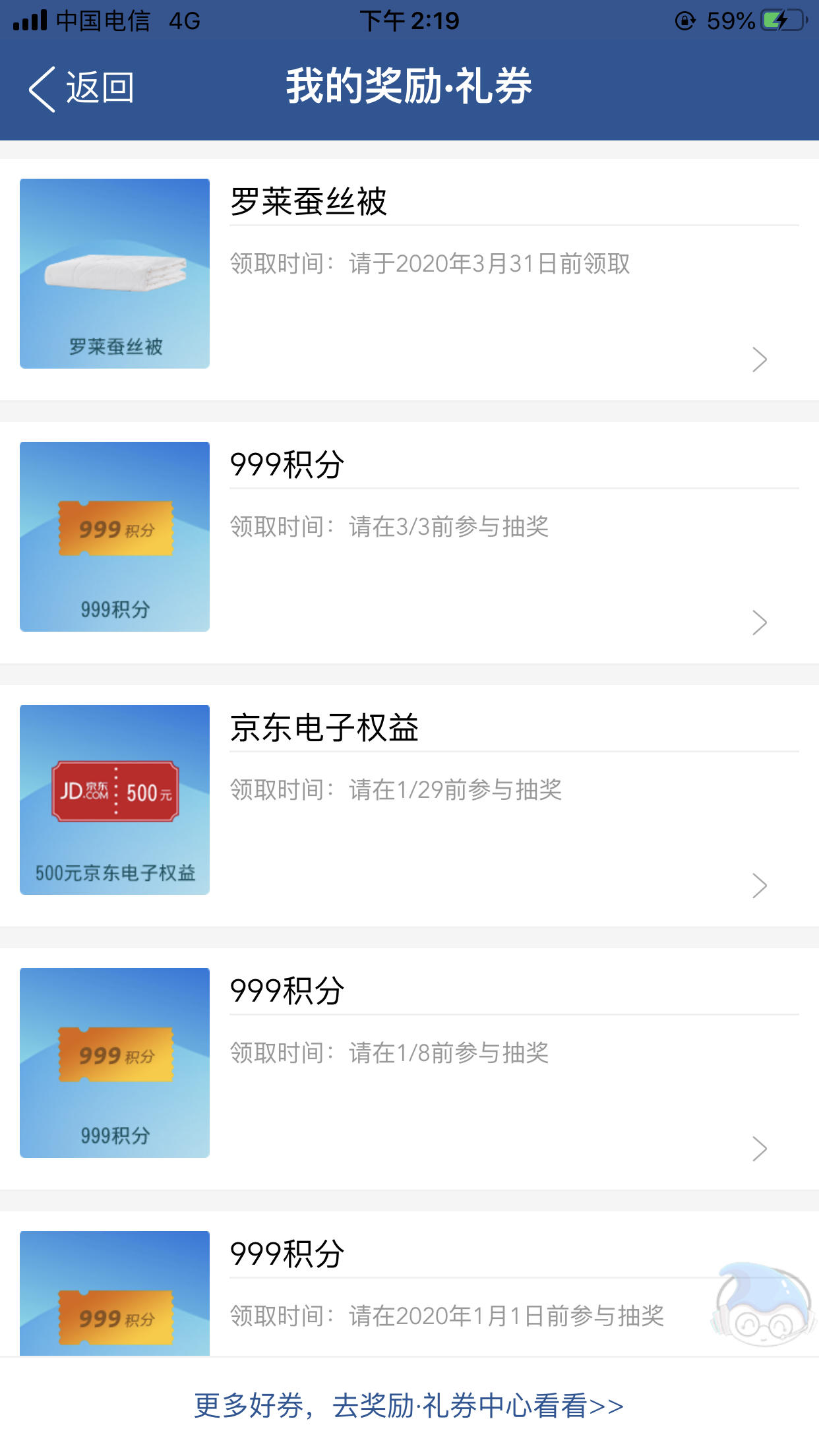Go back using the 返回 button
819x1456 pixels.
[x=81, y=88]
